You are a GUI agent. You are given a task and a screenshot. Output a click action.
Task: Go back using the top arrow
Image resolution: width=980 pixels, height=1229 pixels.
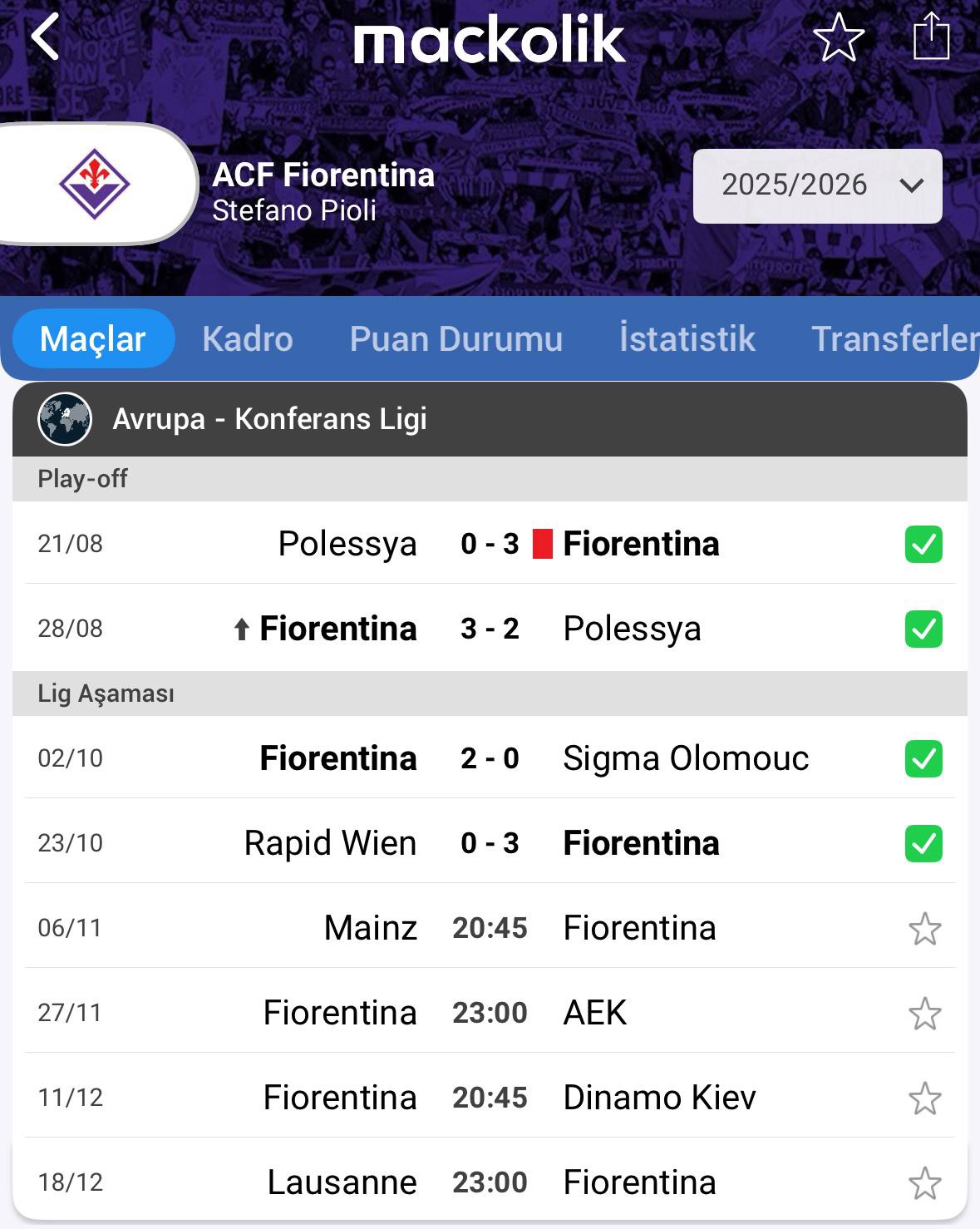click(45, 37)
